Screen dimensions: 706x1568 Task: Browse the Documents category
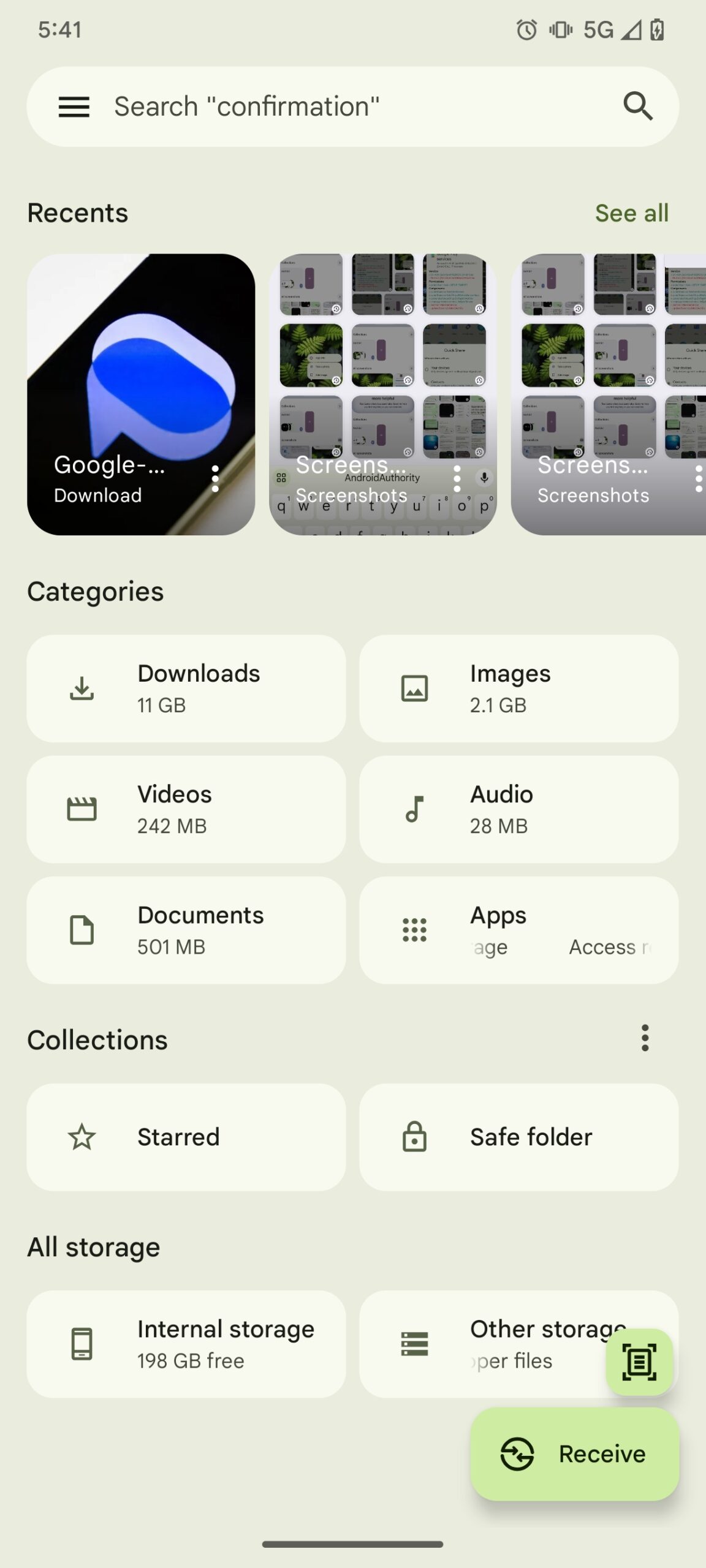tap(186, 930)
